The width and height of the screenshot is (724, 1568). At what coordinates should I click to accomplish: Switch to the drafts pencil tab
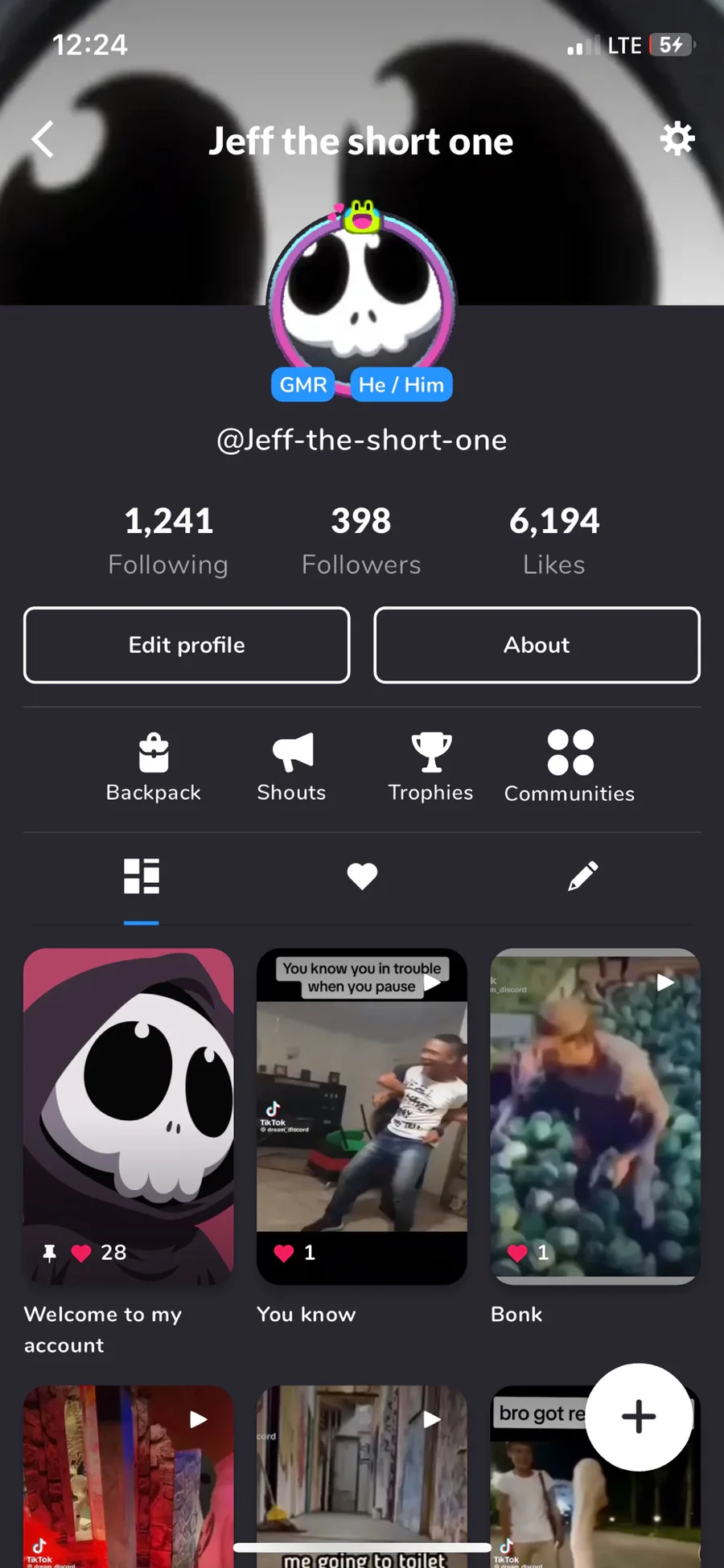pos(582,876)
